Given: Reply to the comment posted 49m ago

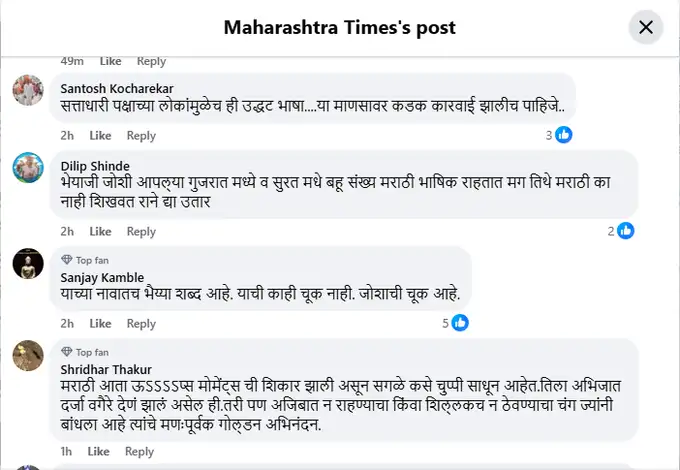Looking at the screenshot, I should [151, 62].
